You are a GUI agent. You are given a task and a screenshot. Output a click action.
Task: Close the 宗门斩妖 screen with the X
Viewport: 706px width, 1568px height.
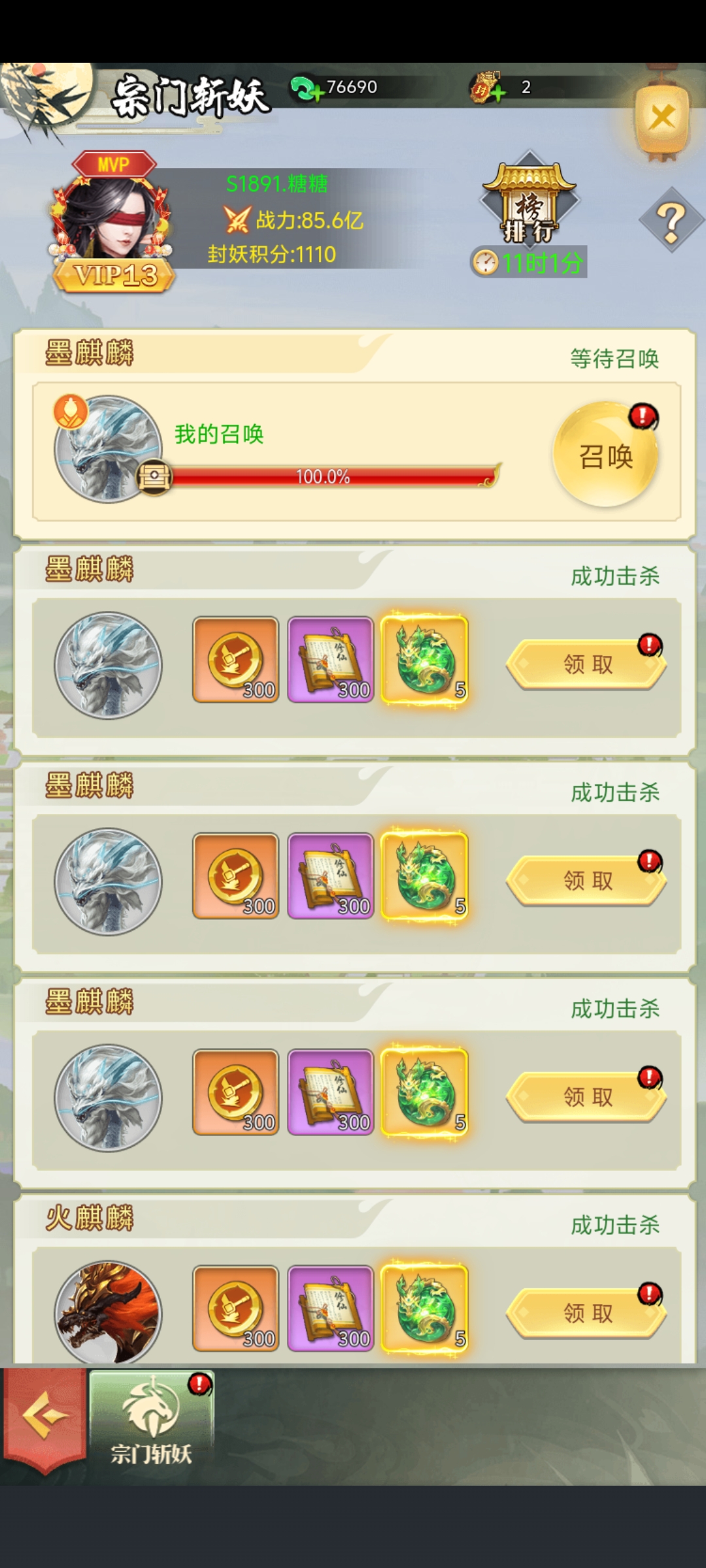pos(662,118)
